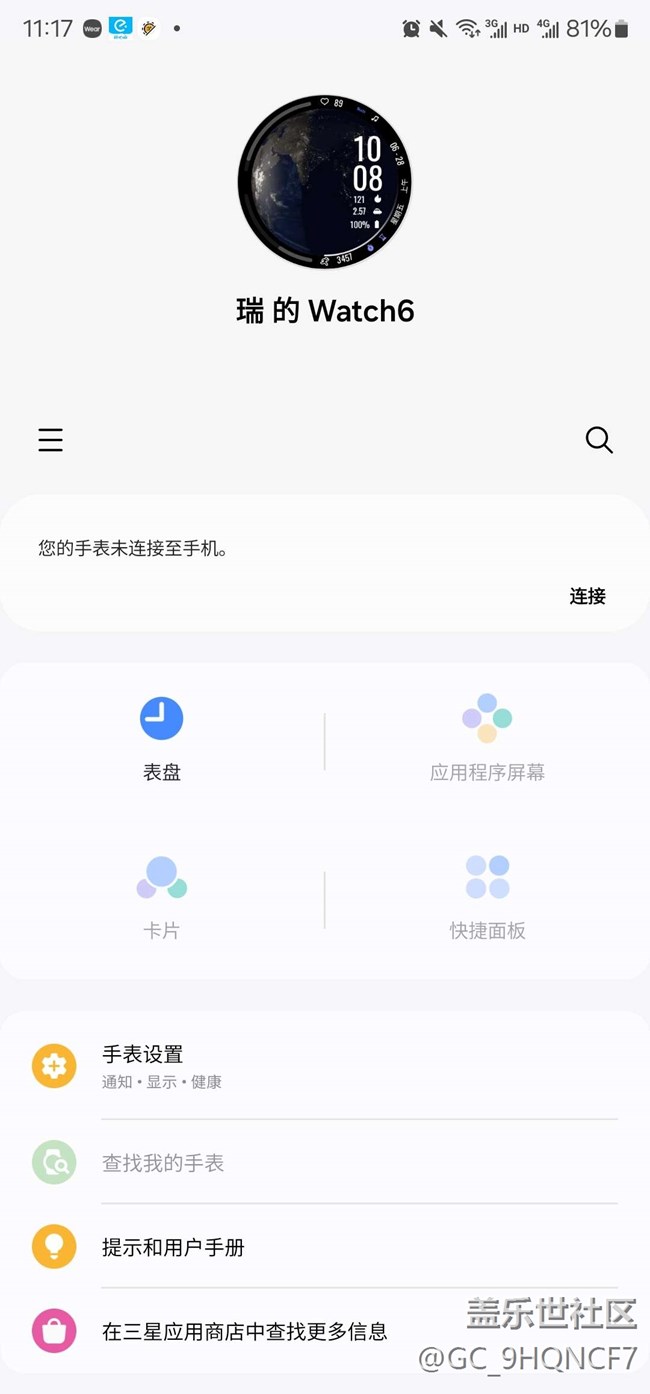The width and height of the screenshot is (650, 1394).
Task: Open the hamburger drawer menu
Action: (x=51, y=440)
